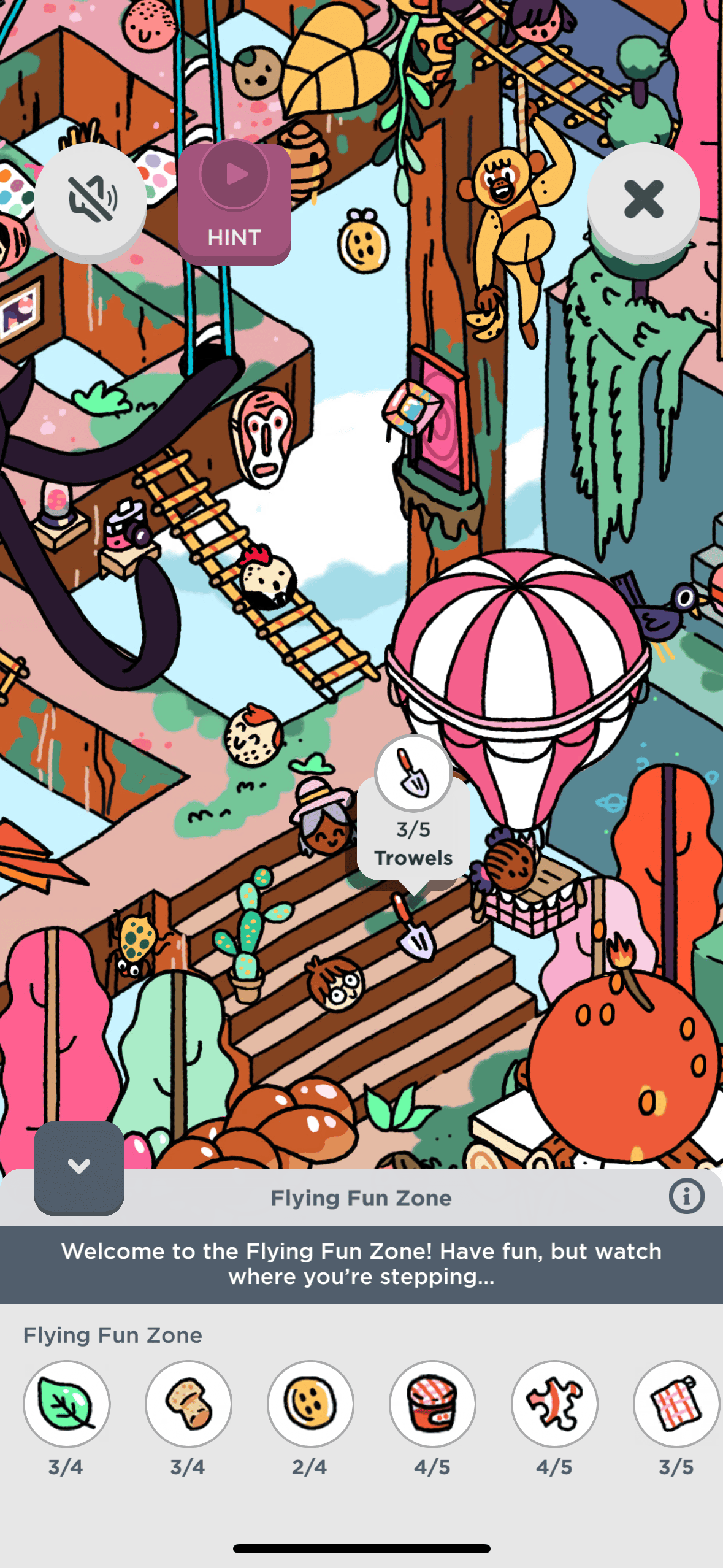
Task: Use the HINT button
Action: pos(234,202)
